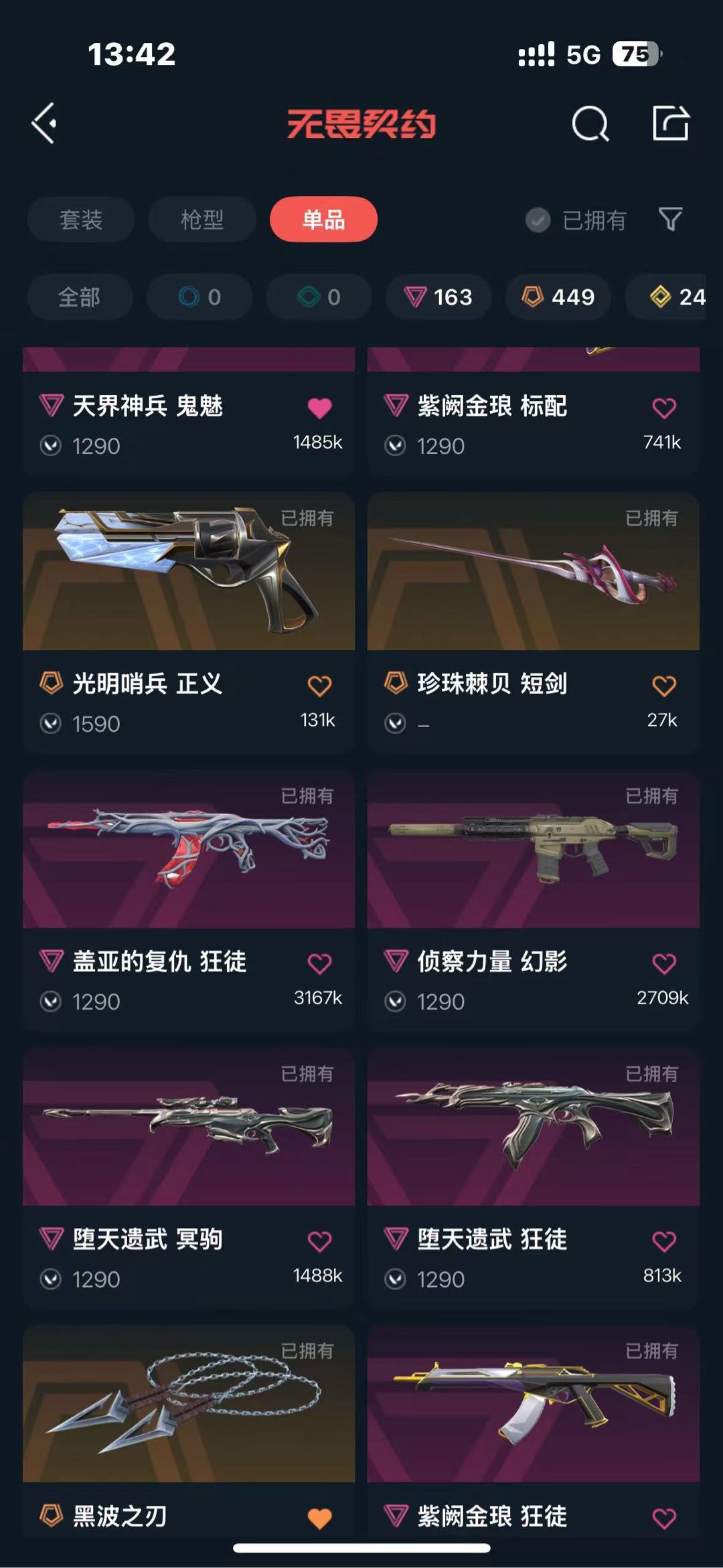Tap the share icon in the header
The height and width of the screenshot is (1568, 723).
click(x=671, y=123)
